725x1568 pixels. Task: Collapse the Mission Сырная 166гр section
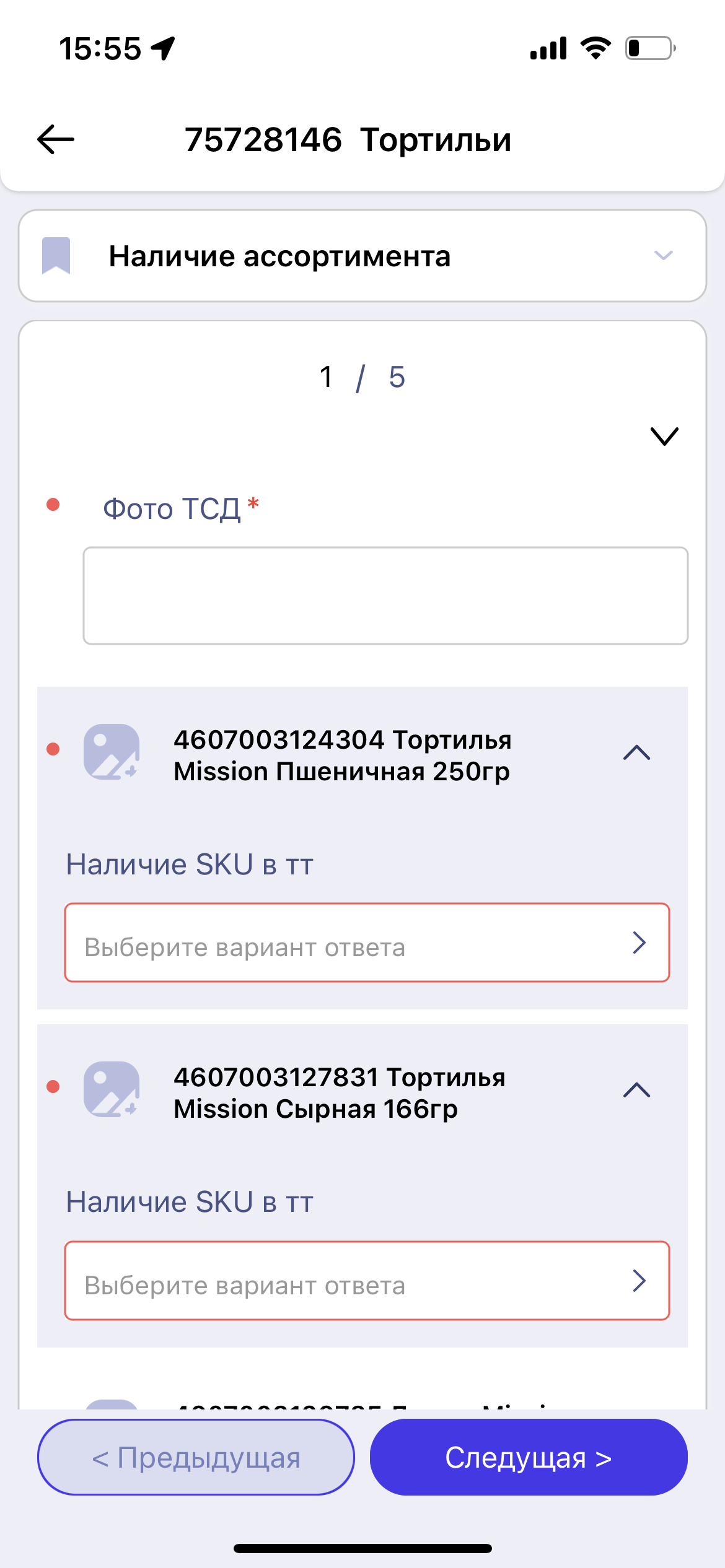[636, 1090]
